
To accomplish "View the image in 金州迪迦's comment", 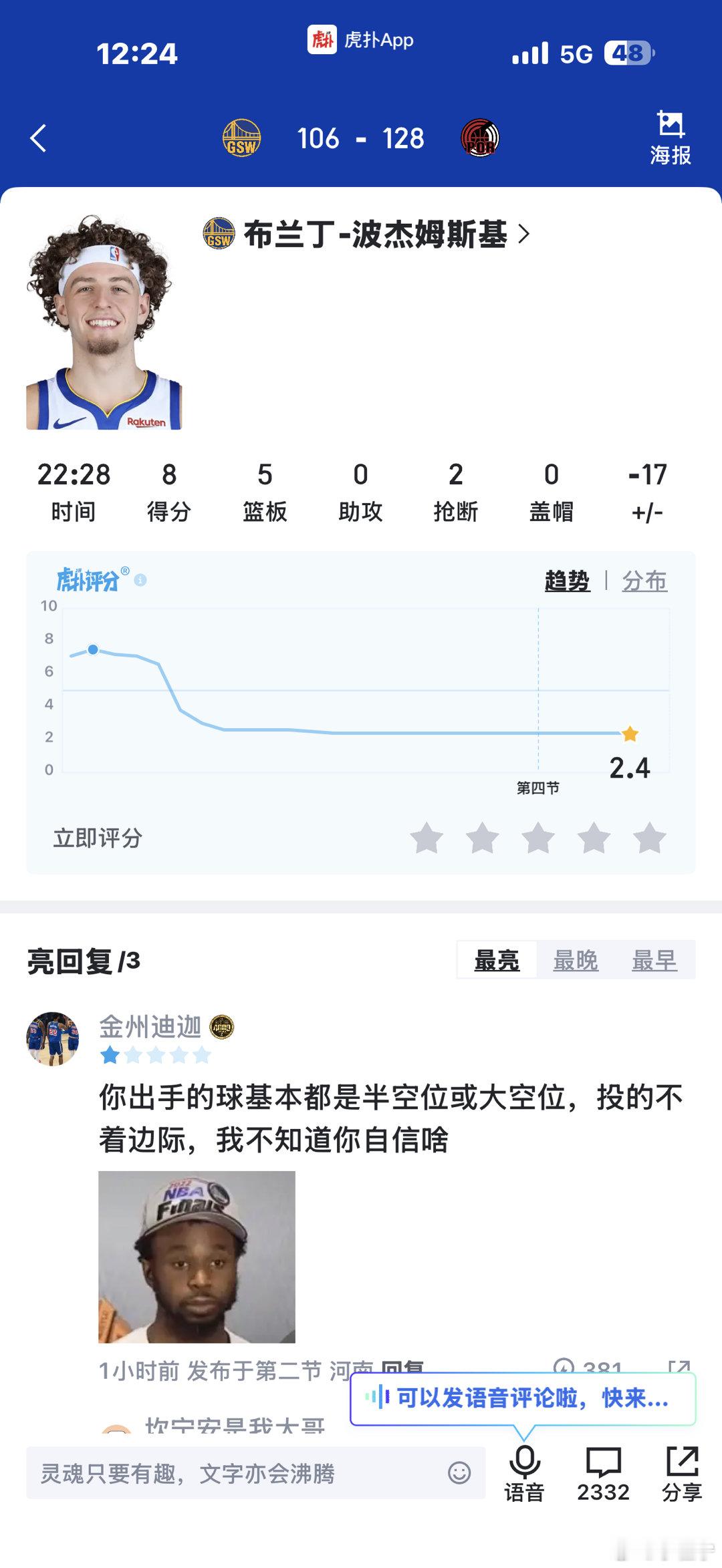I will coord(197,1256).
